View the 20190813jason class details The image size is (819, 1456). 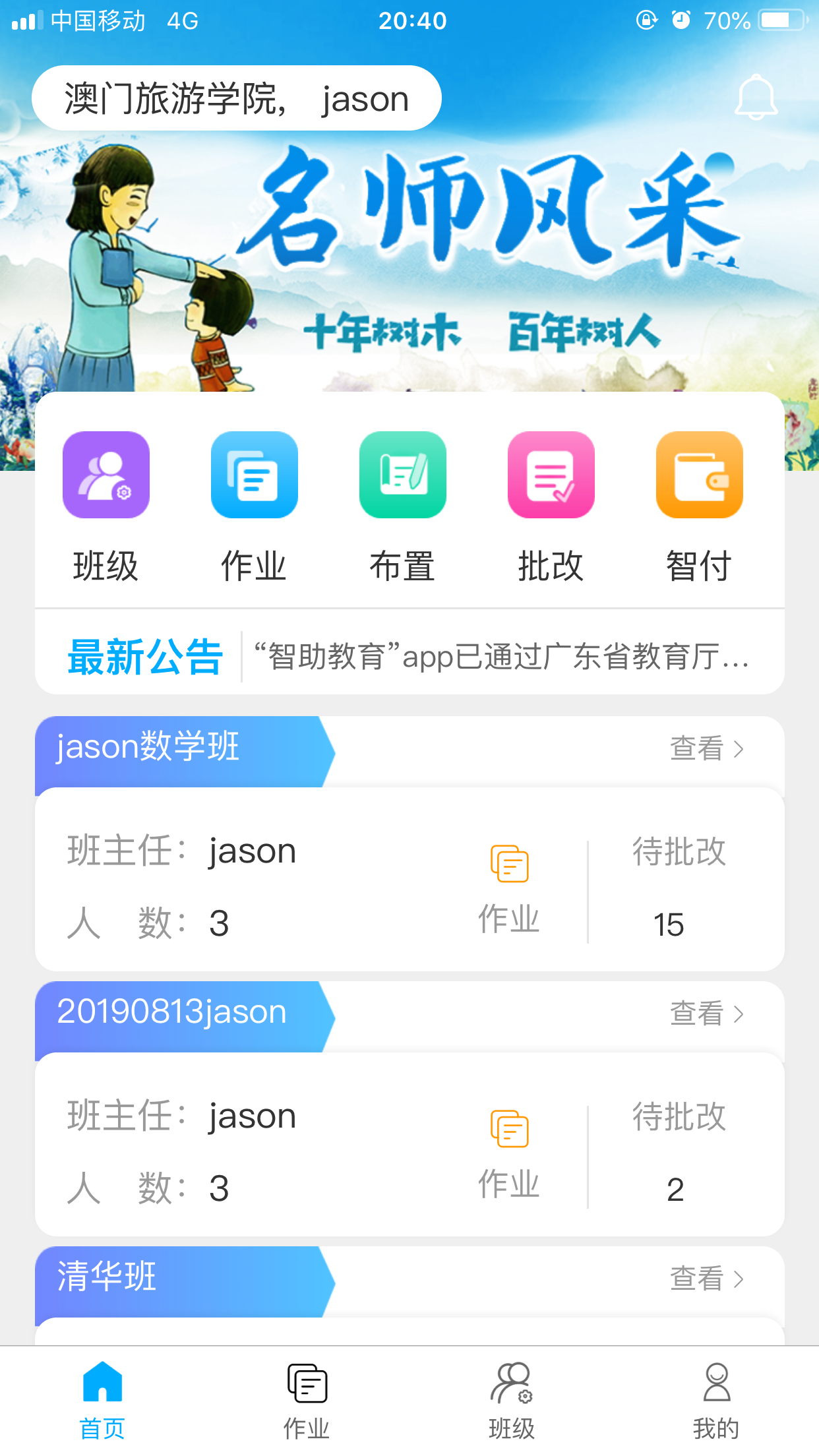[x=706, y=1014]
